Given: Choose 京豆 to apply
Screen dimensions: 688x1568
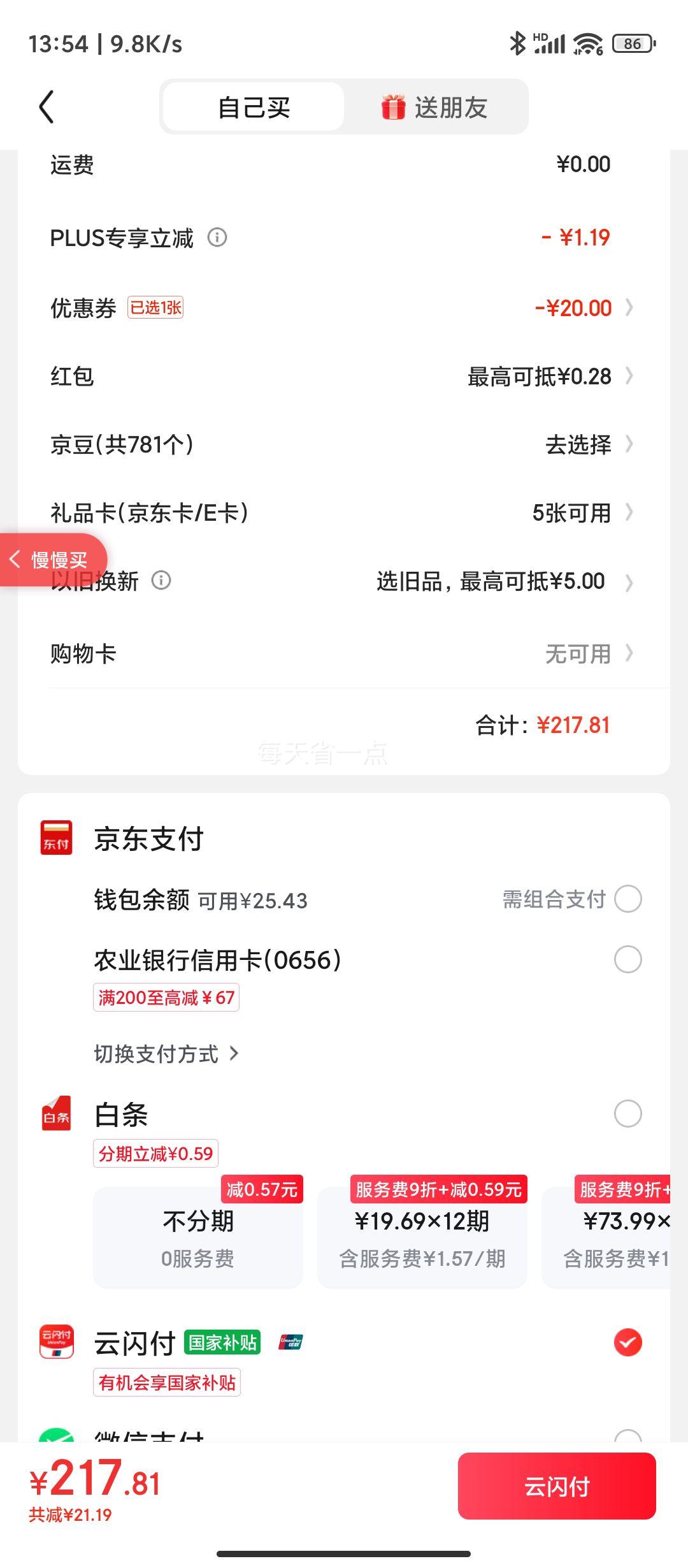Looking at the screenshot, I should pos(344,444).
